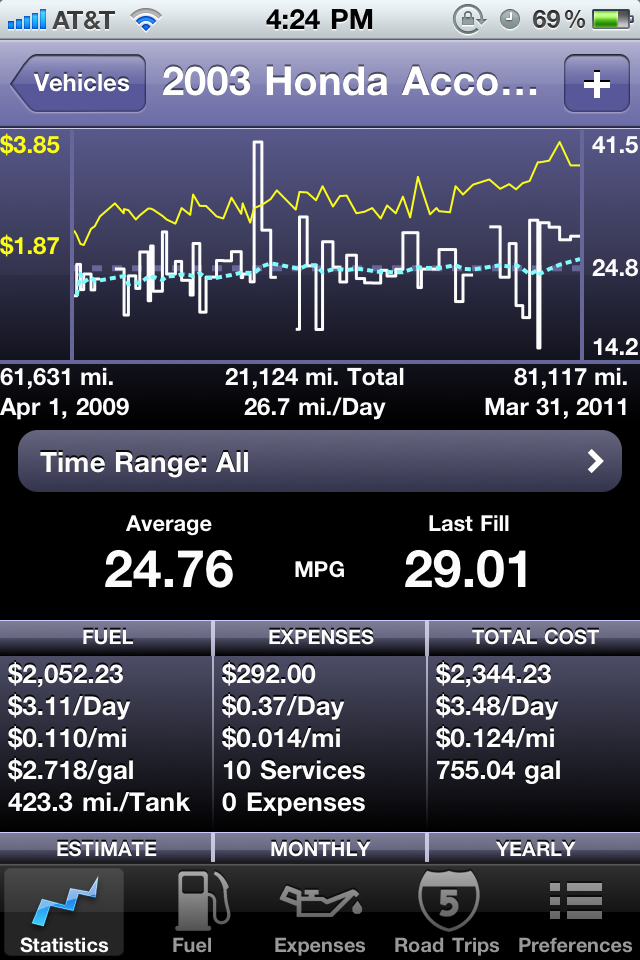Go back to the Vehicles list
The height and width of the screenshot is (960, 640).
[x=80, y=84]
